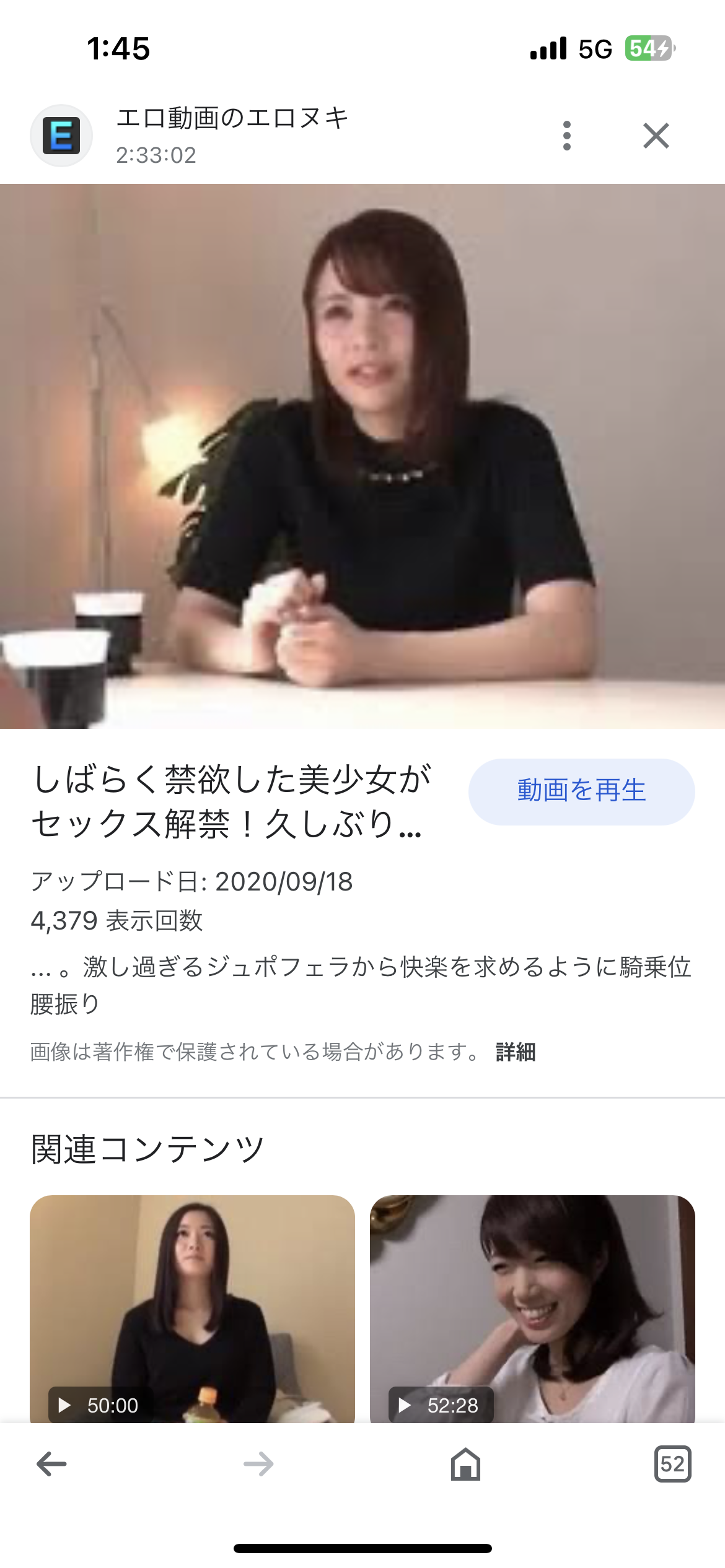Close the image detail view
The width and height of the screenshot is (725, 1568).
click(656, 136)
